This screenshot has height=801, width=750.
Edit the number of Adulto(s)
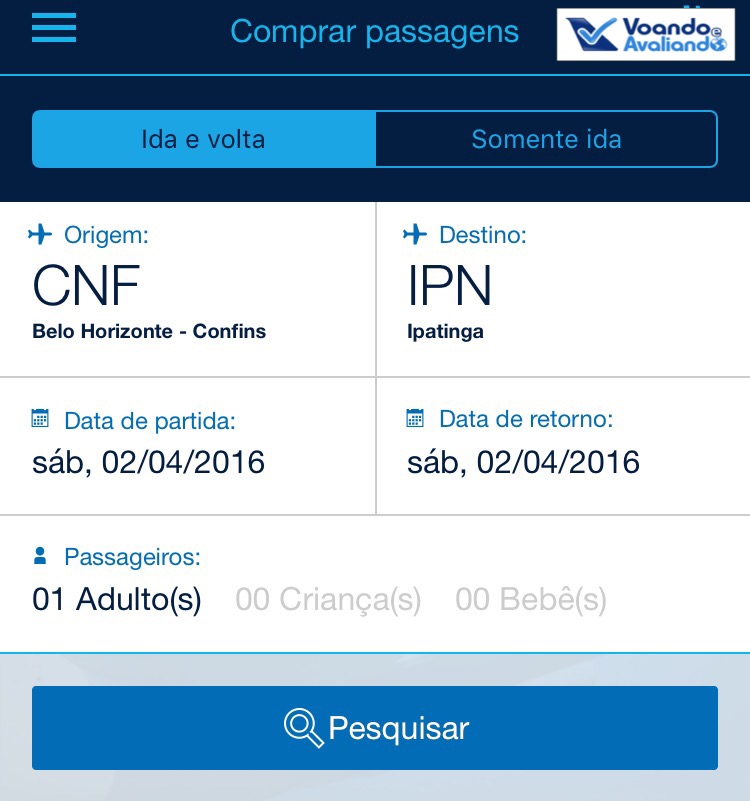(117, 600)
